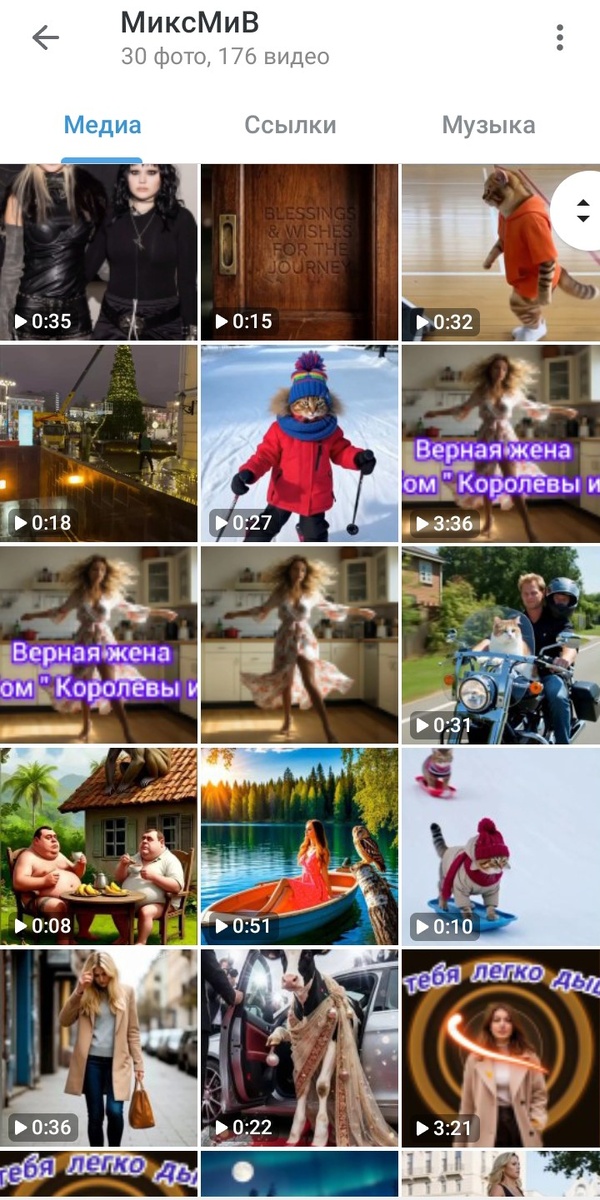The height and width of the screenshot is (1200, 600).
Task: Open the 0:31 cat on motorcycle video
Action: (x=500, y=644)
